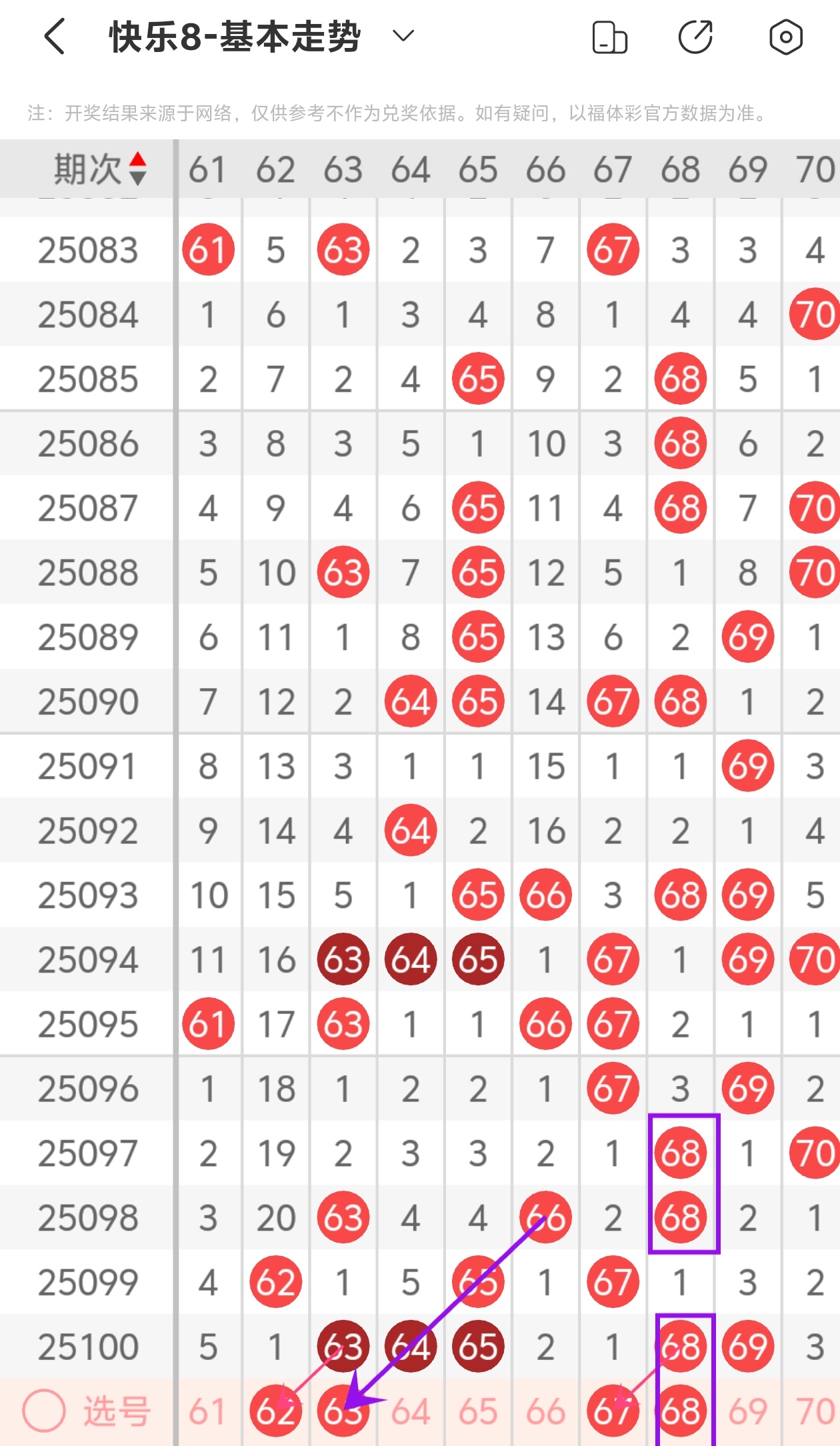The image size is (840, 1446).
Task: Select number 64 in the 选号 row
Action: tap(411, 1411)
